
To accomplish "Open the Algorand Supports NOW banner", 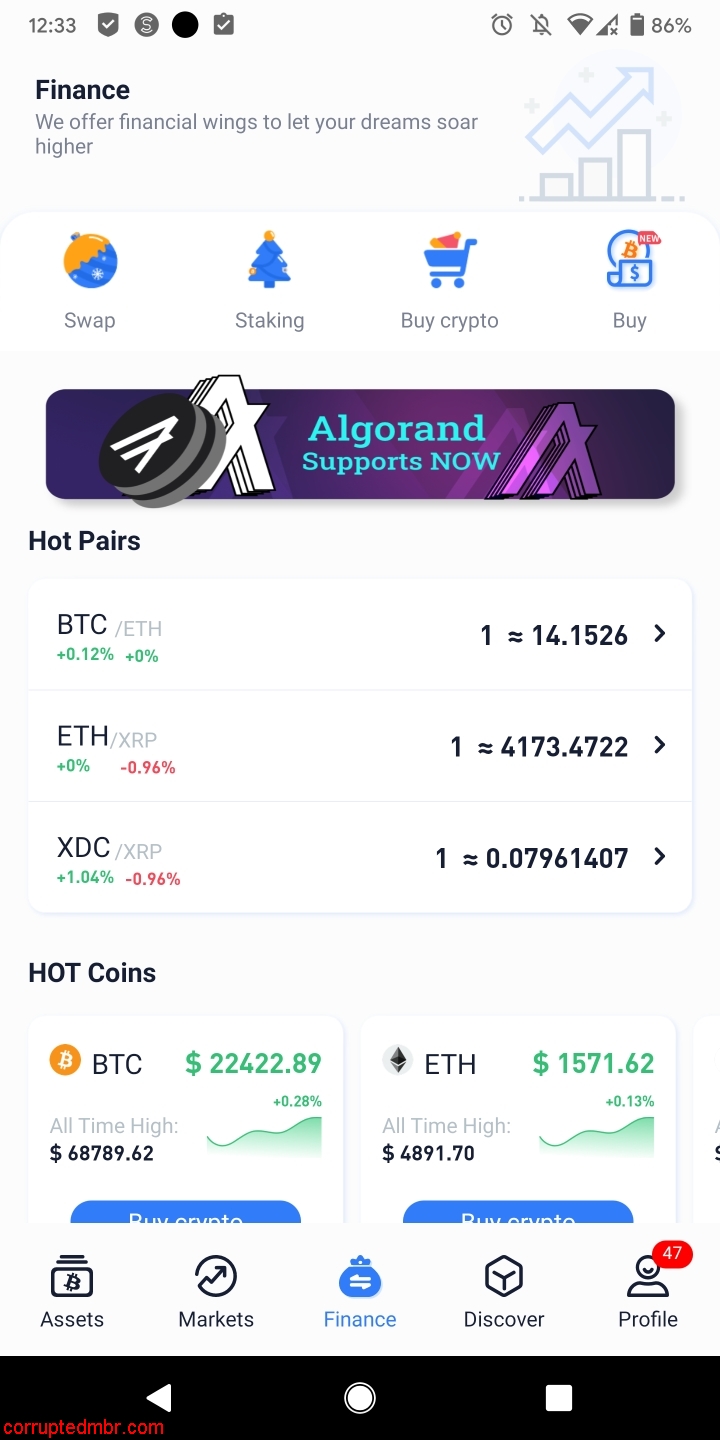I will click(360, 444).
